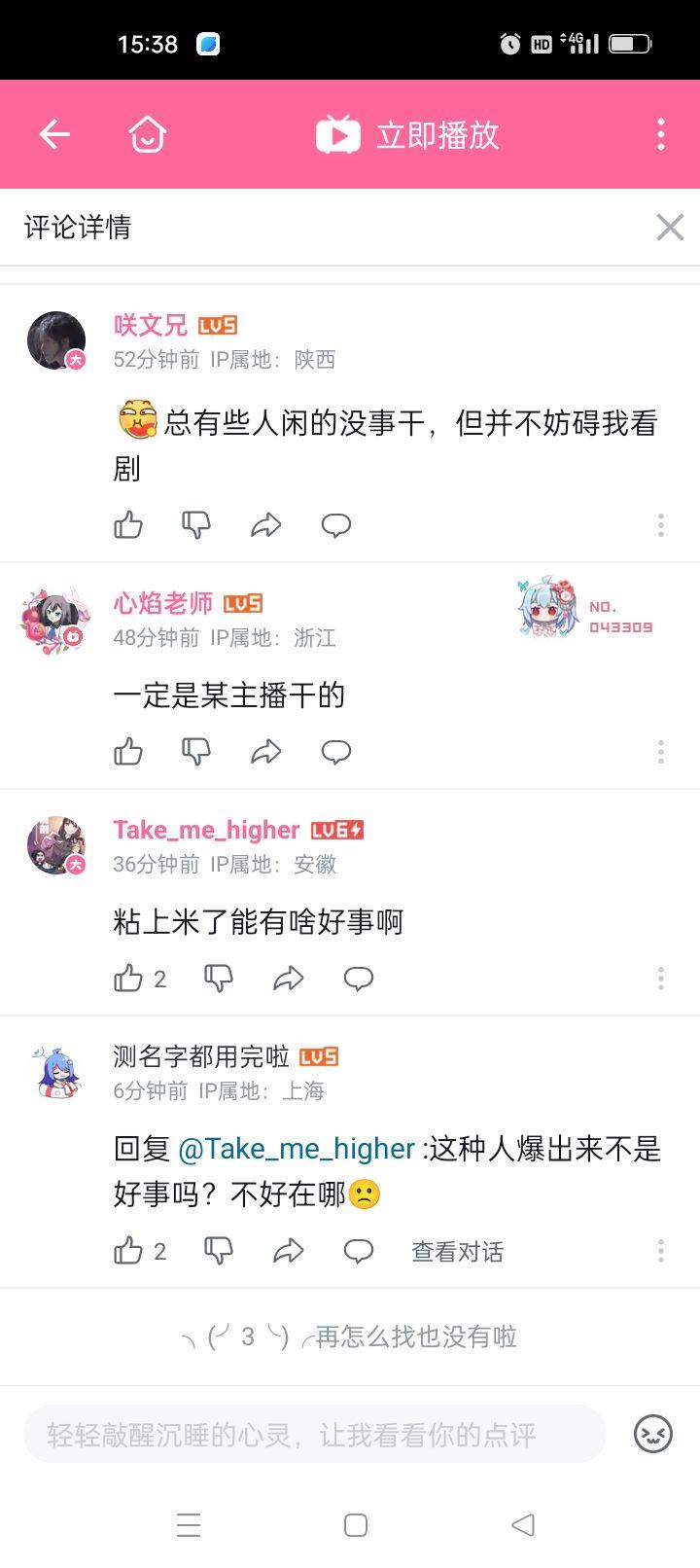
Task: Share 心焰老师's comment
Action: tap(265, 752)
